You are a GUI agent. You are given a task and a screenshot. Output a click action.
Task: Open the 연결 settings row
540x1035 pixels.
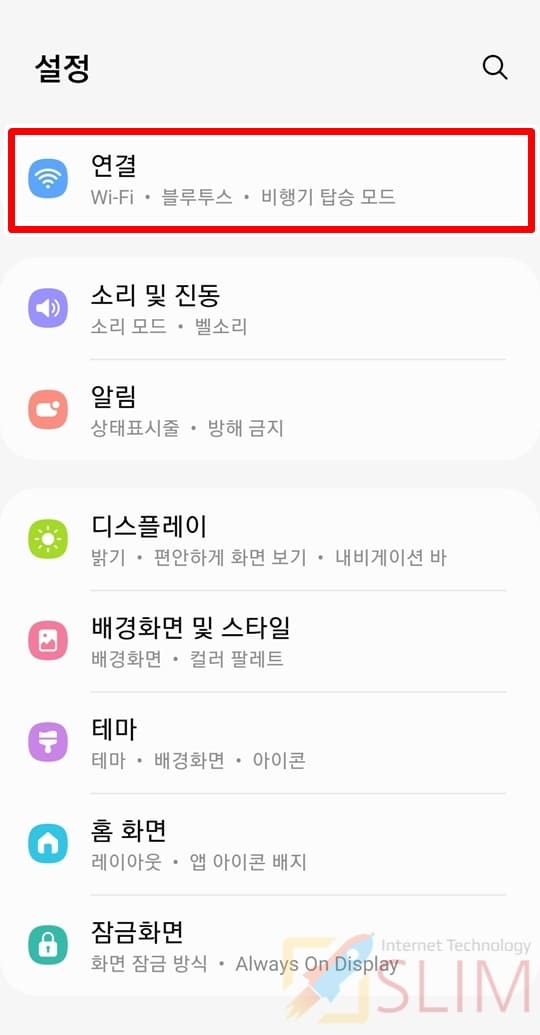click(x=271, y=180)
